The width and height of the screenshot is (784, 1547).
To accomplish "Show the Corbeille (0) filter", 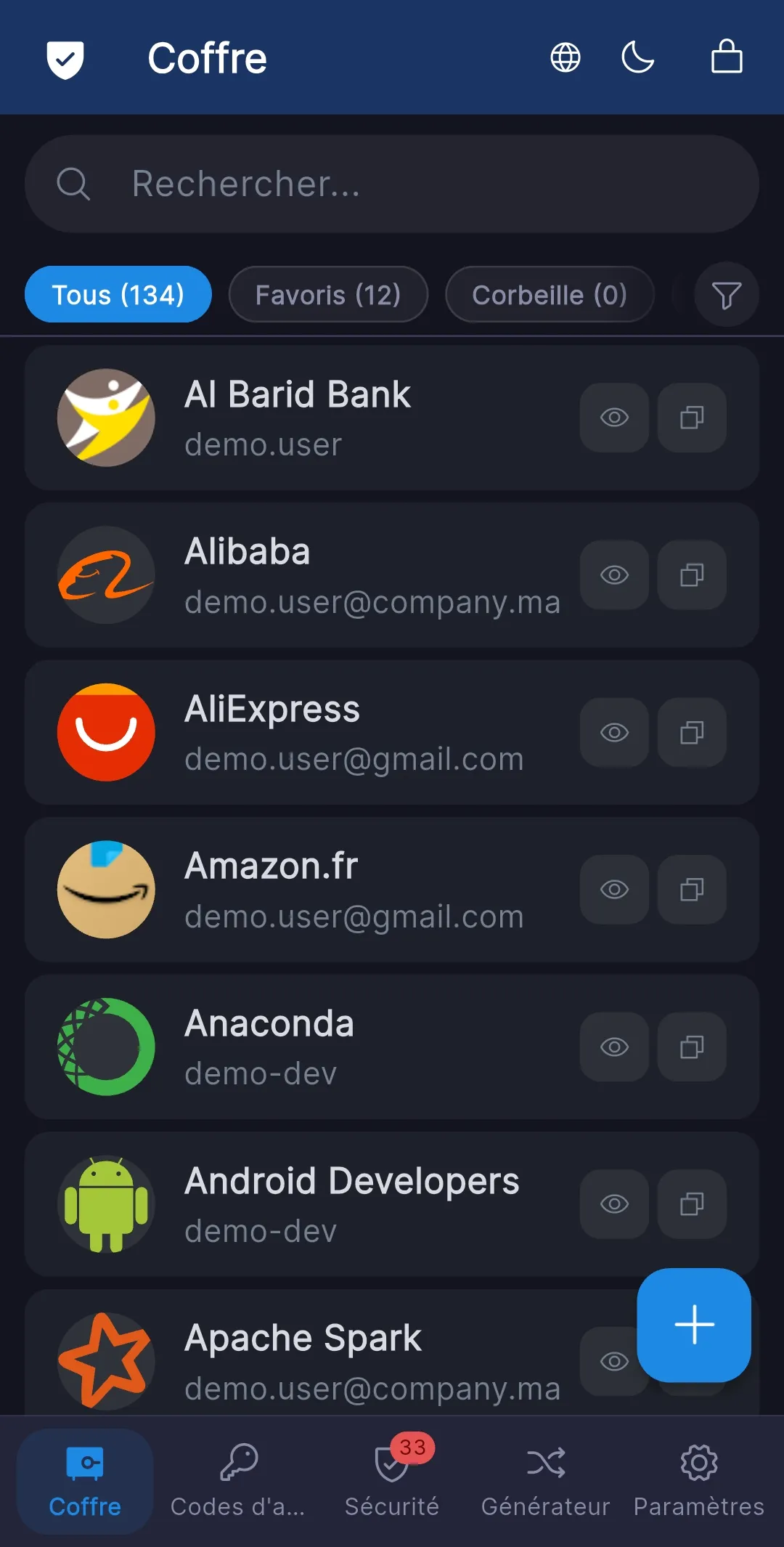I will point(550,295).
